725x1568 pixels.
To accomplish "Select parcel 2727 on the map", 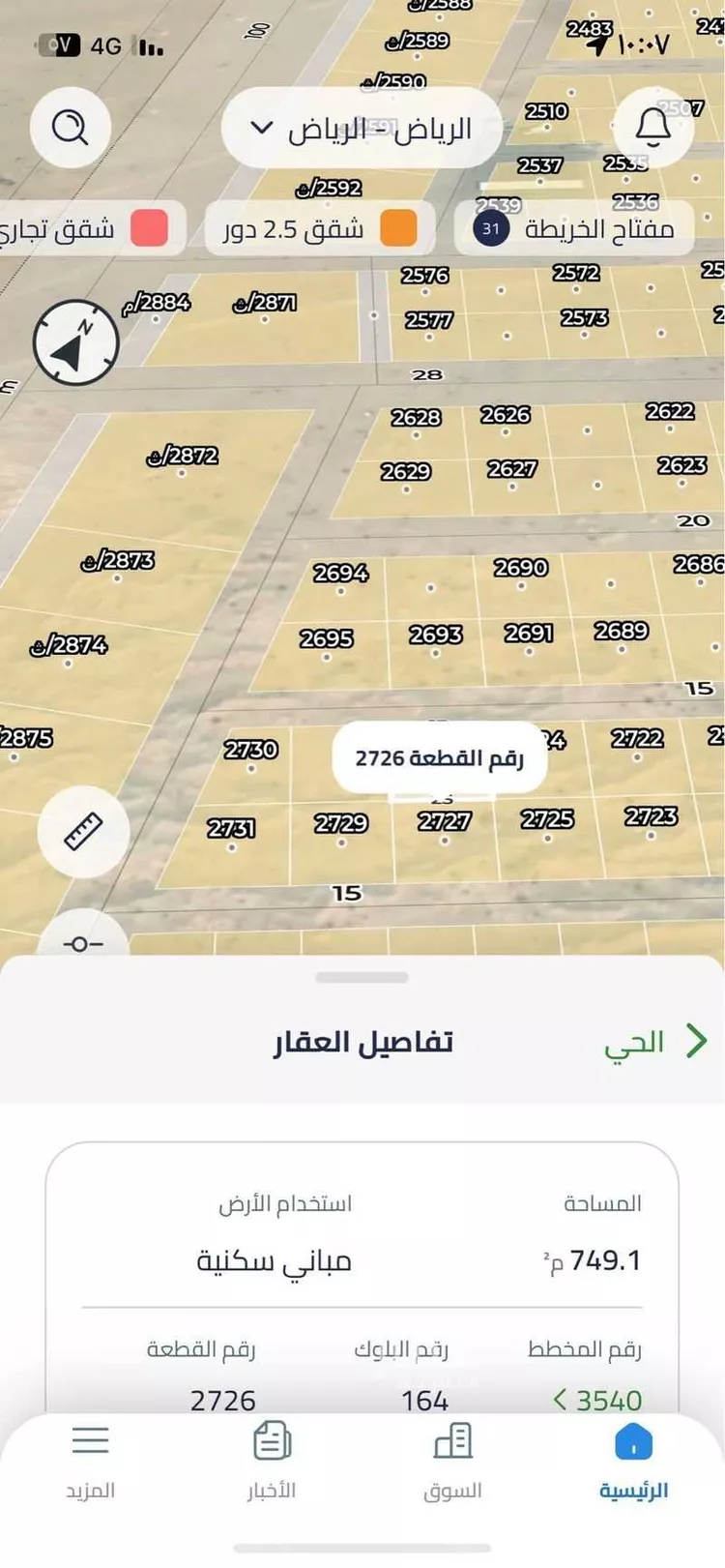I will pyautogui.click(x=445, y=823).
